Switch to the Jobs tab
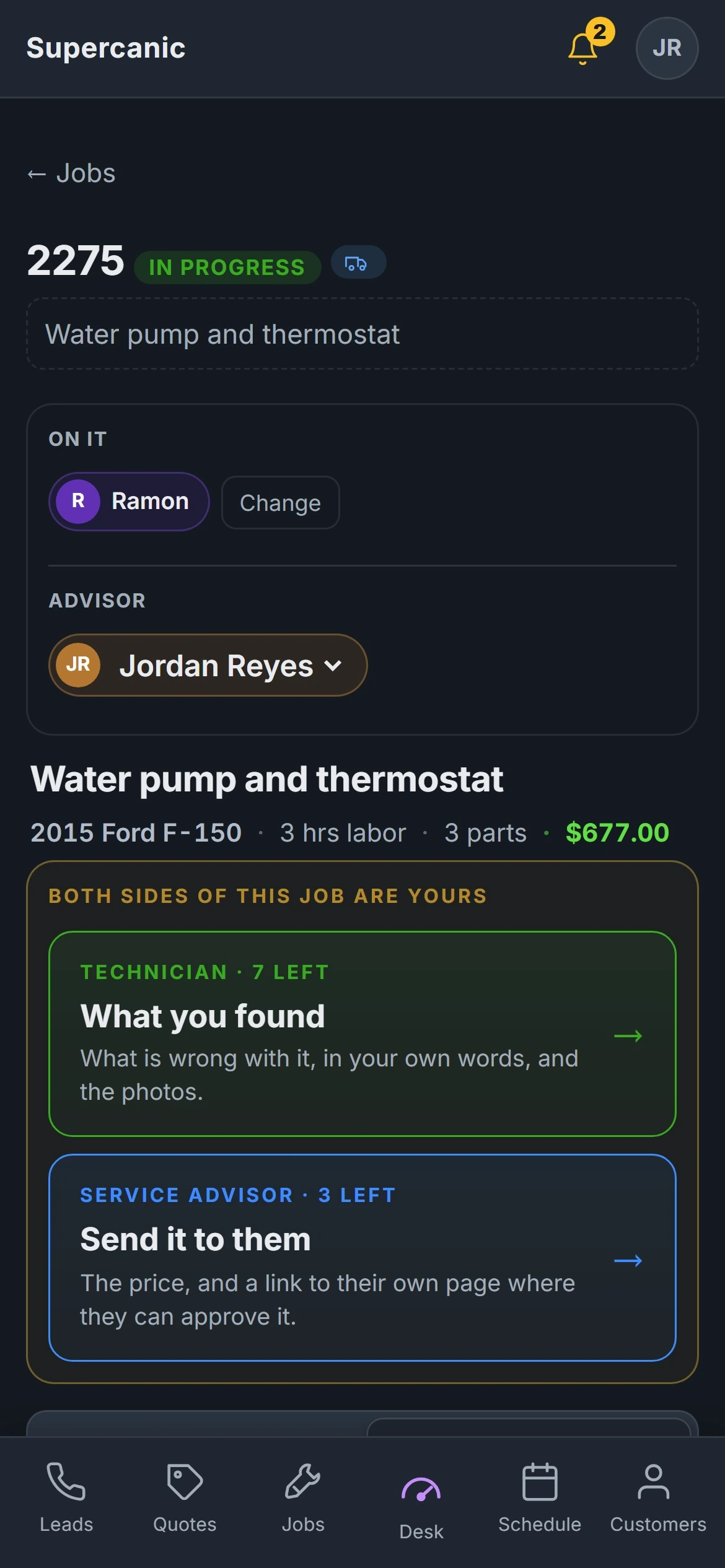 point(303,1498)
